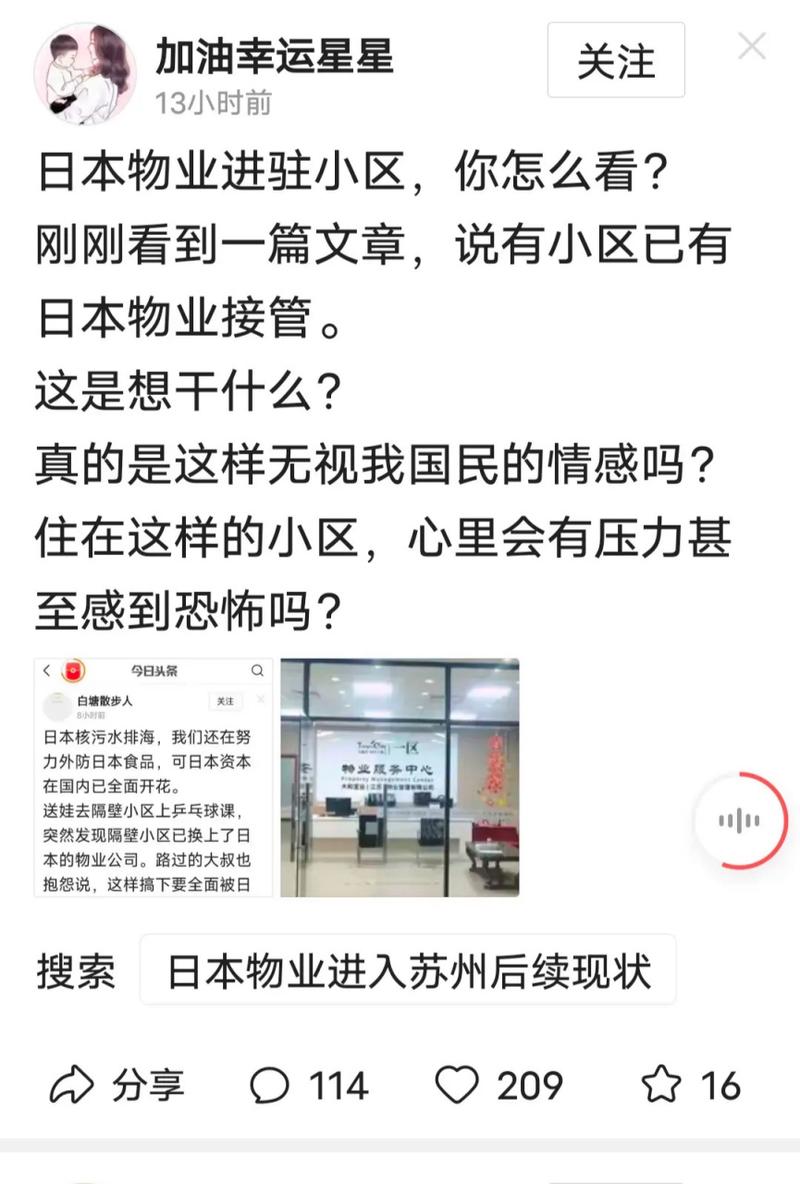Close the post with the X button
Image resolution: width=800 pixels, height=1184 pixels.
[x=752, y=45]
